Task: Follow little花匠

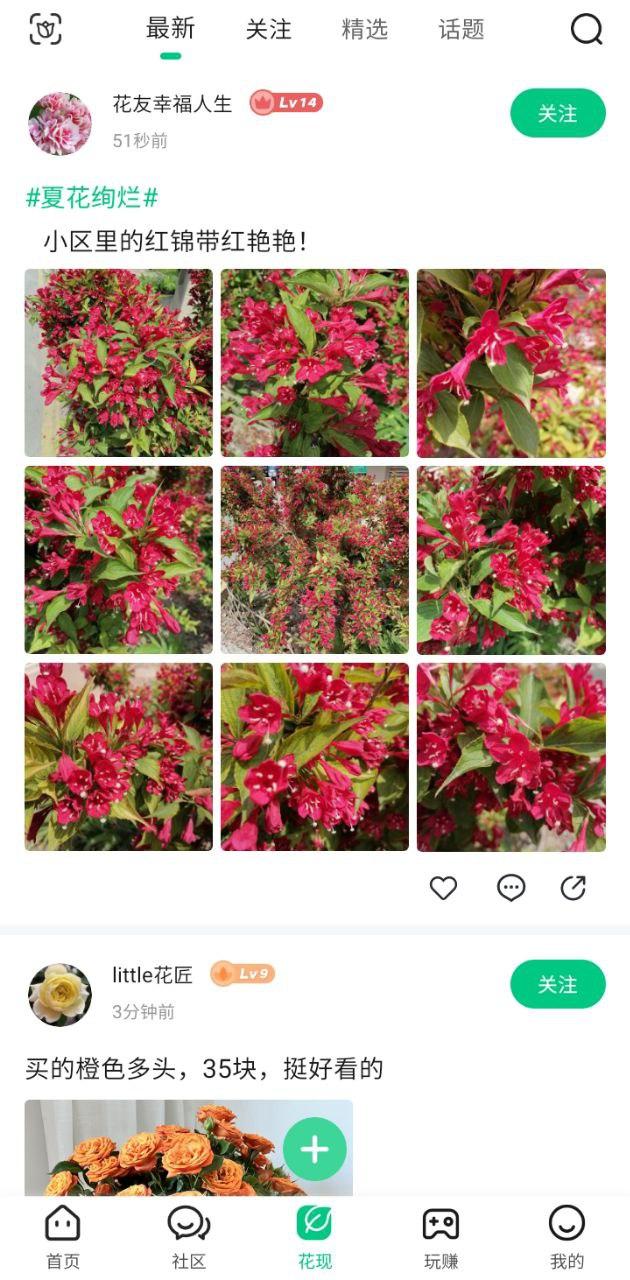Action: click(557, 985)
